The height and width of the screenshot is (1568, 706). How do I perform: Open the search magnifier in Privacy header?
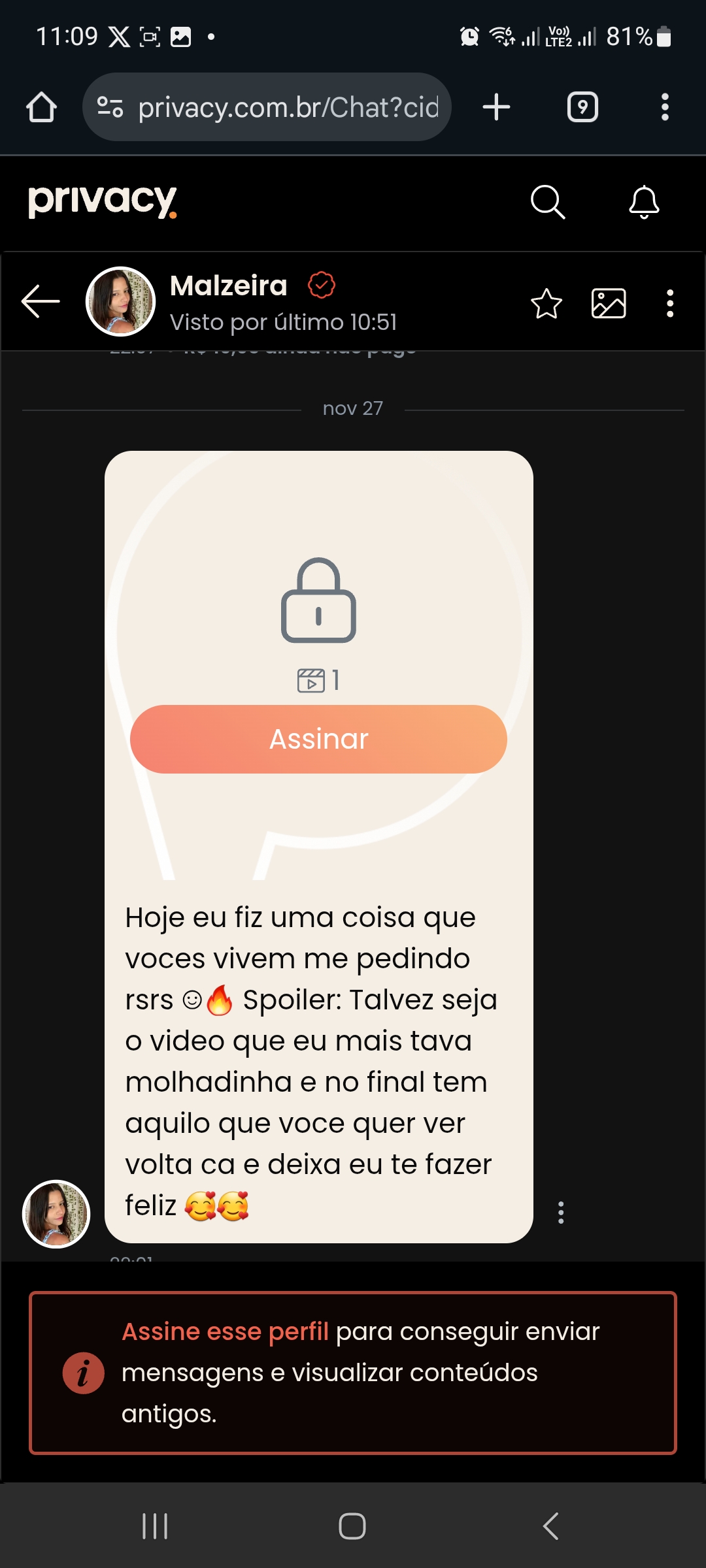point(548,202)
